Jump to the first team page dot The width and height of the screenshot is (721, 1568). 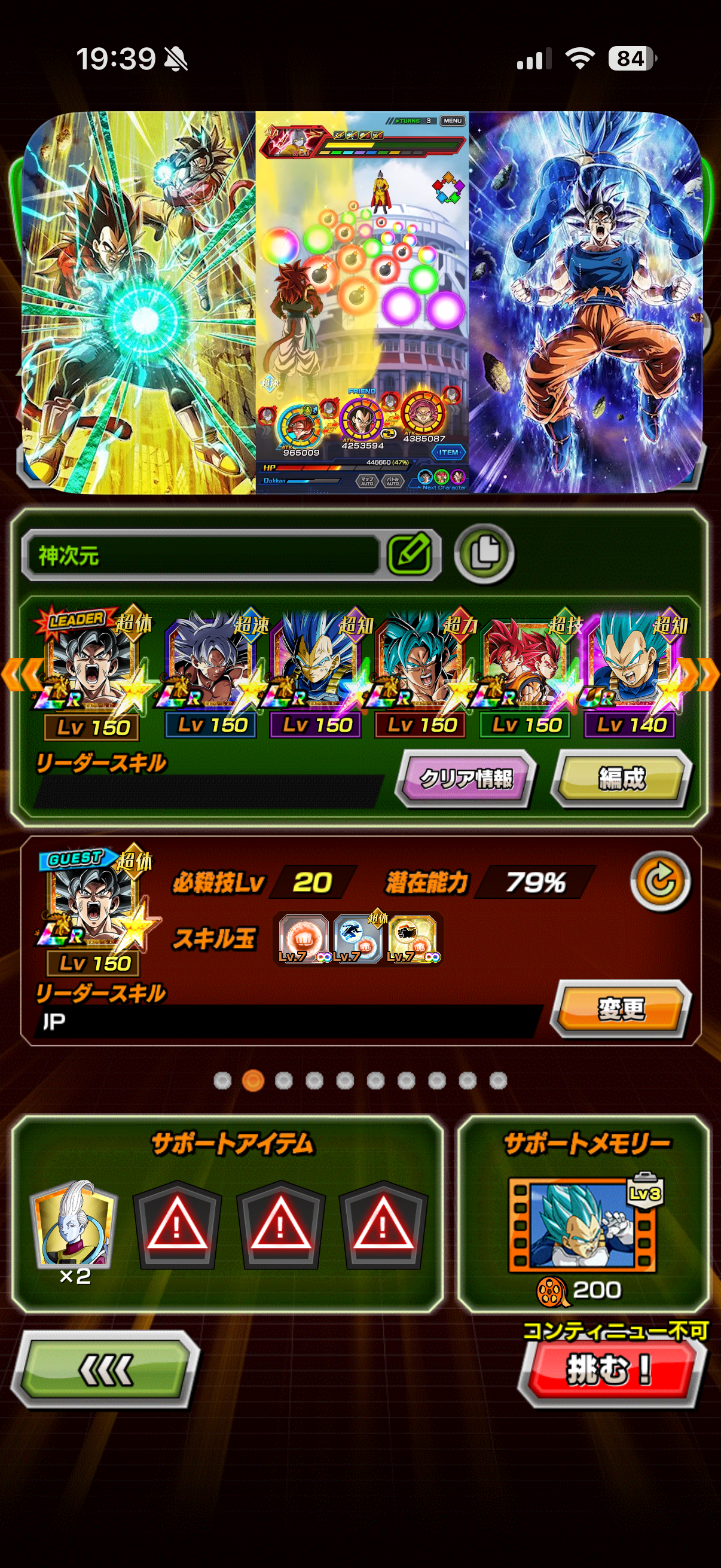[x=222, y=1081]
